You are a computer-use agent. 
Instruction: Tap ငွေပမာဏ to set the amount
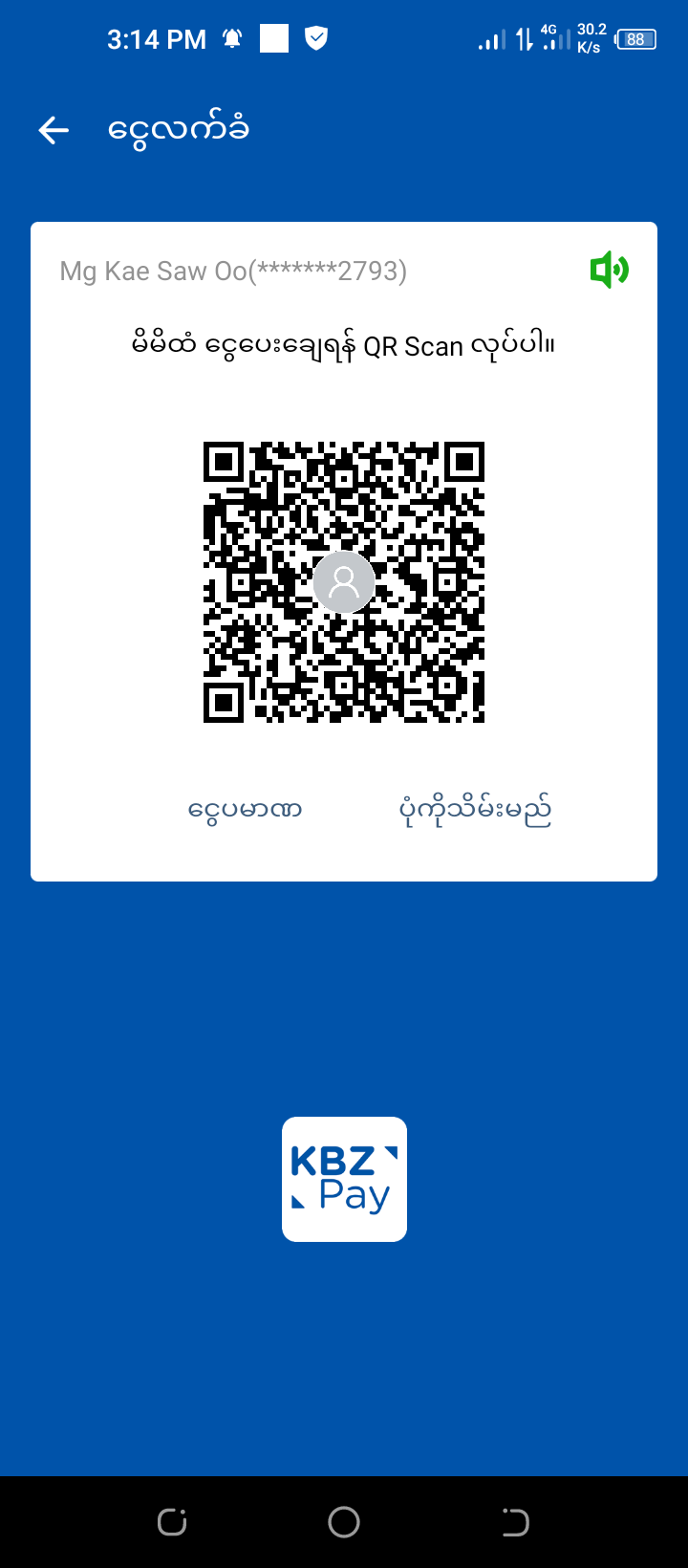click(245, 810)
